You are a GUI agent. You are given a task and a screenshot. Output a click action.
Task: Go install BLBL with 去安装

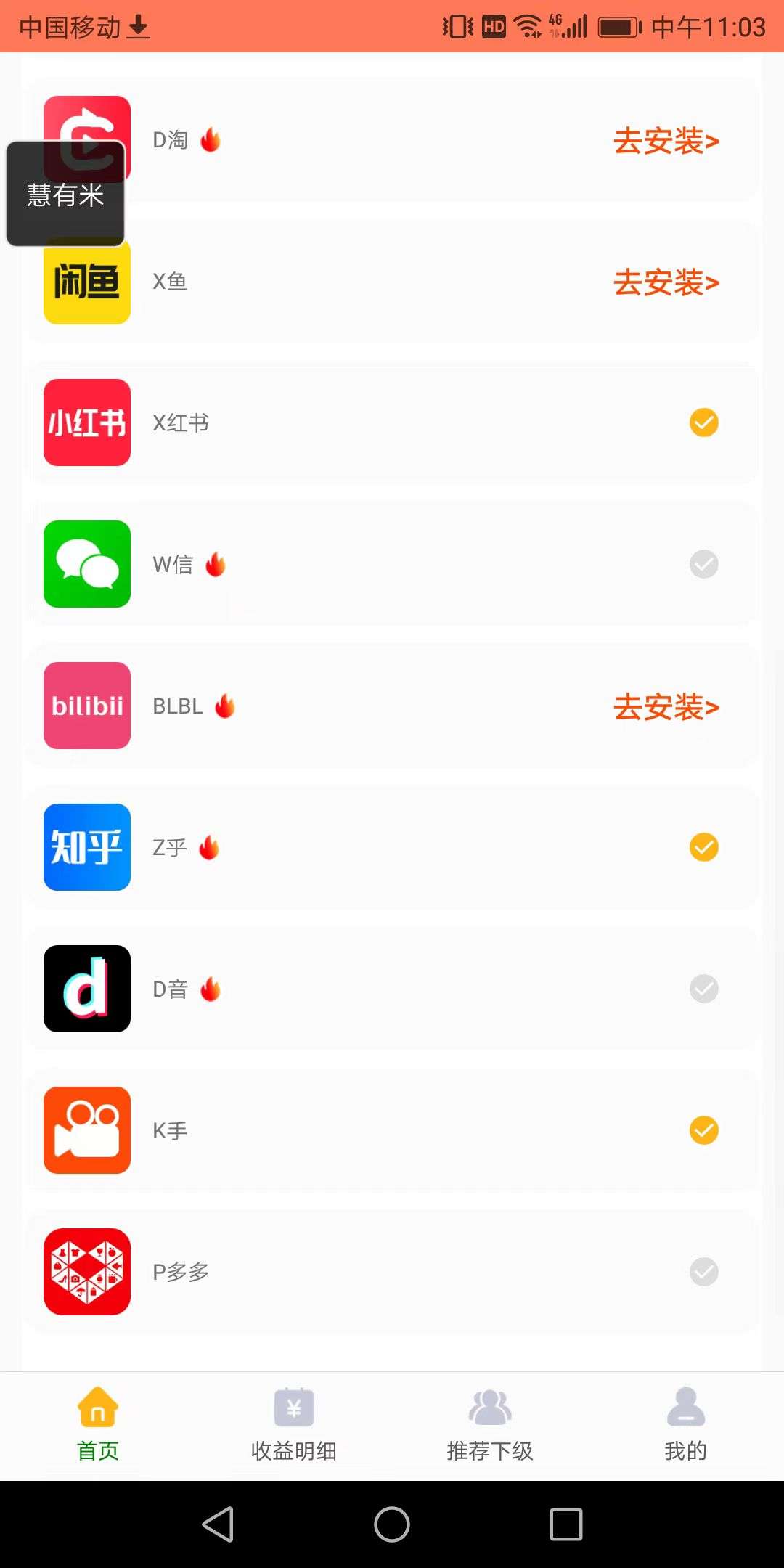point(666,707)
